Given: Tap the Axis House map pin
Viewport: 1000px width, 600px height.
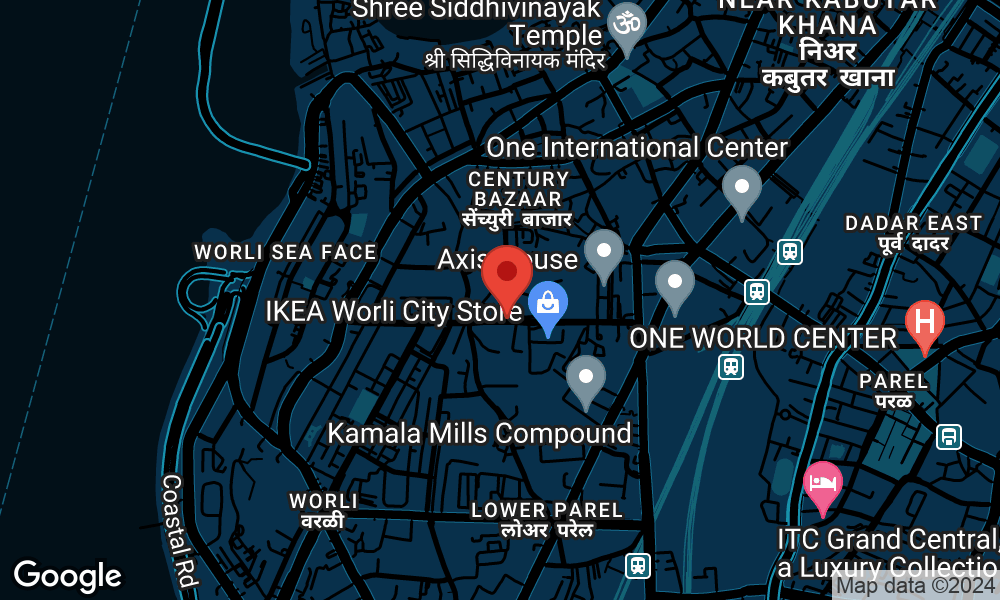Looking at the screenshot, I should tap(604, 251).
